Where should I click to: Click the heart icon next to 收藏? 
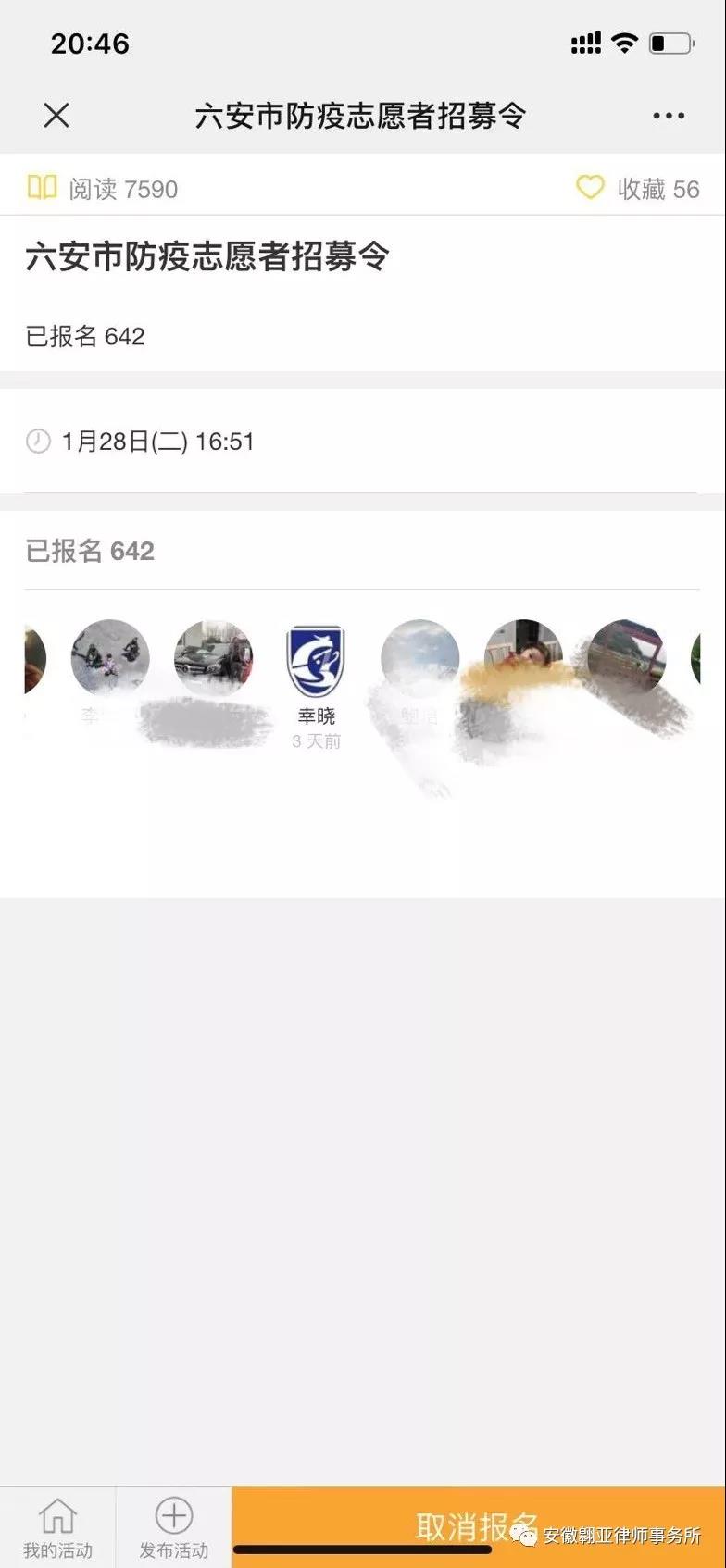click(590, 186)
